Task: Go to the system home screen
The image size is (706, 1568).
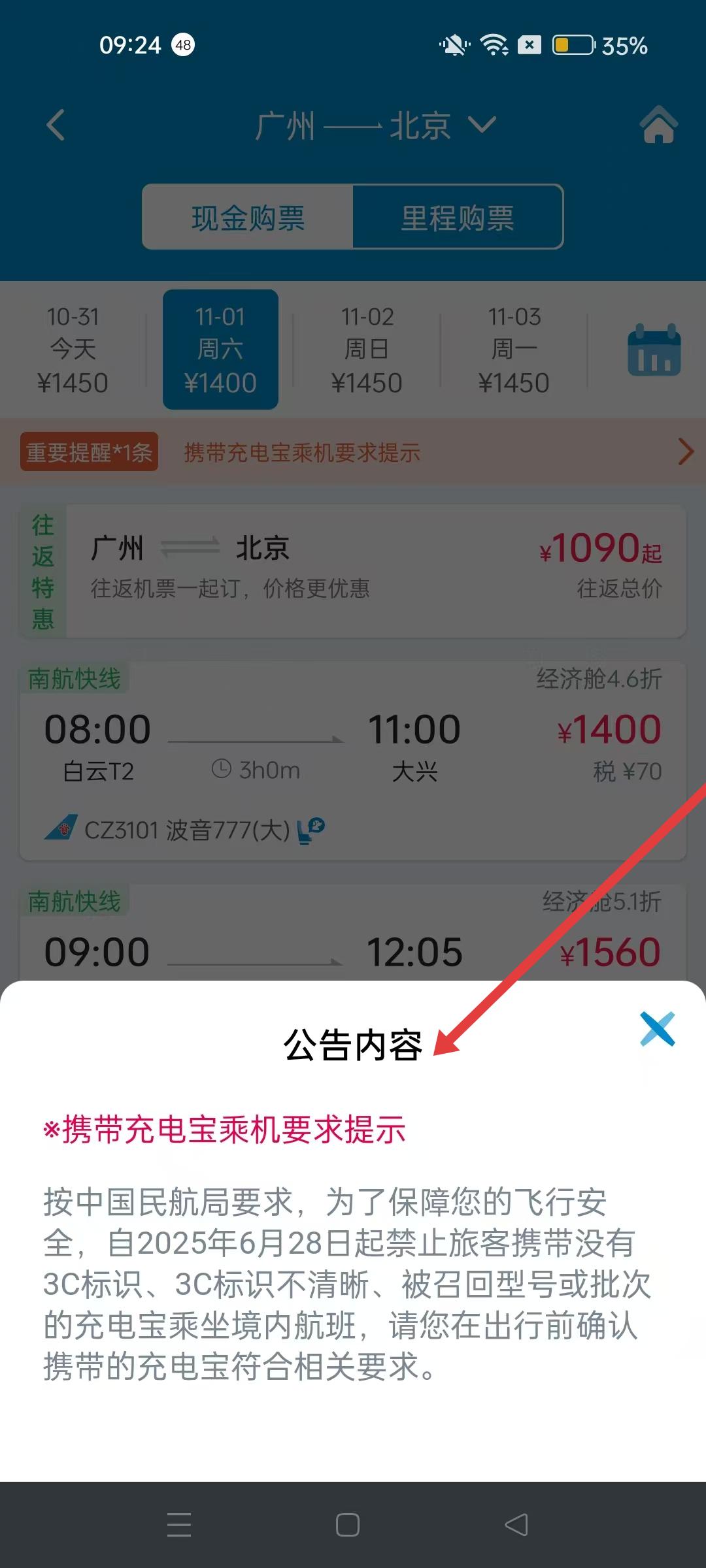Action: pos(347,1525)
